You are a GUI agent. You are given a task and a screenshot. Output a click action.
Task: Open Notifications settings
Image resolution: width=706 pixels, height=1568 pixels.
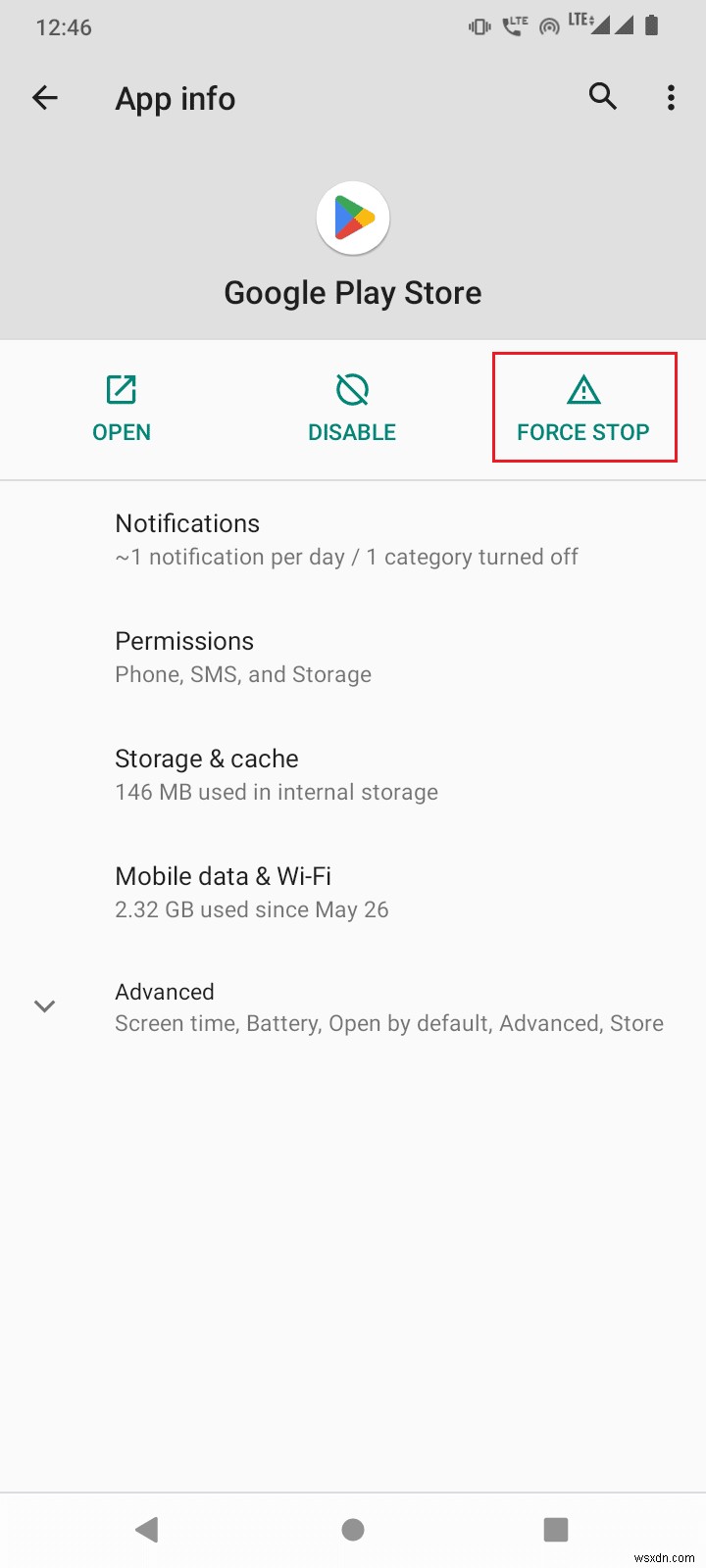point(346,539)
